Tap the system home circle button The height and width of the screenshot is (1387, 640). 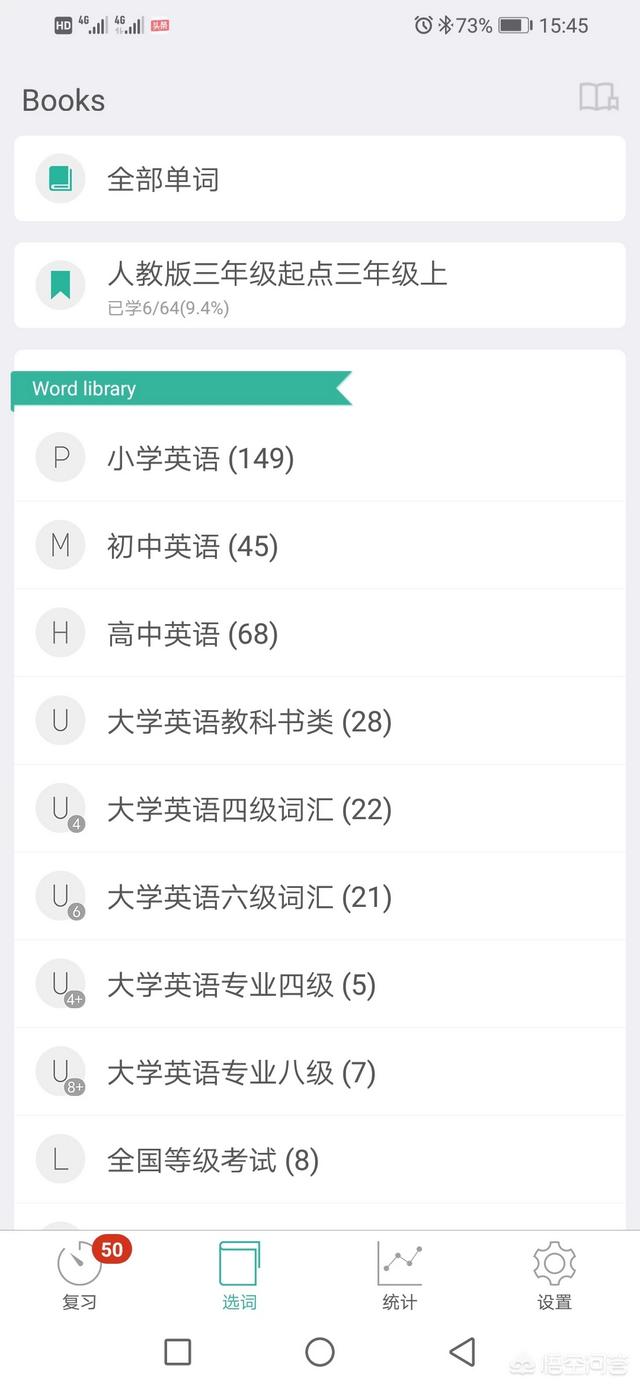(320, 1352)
